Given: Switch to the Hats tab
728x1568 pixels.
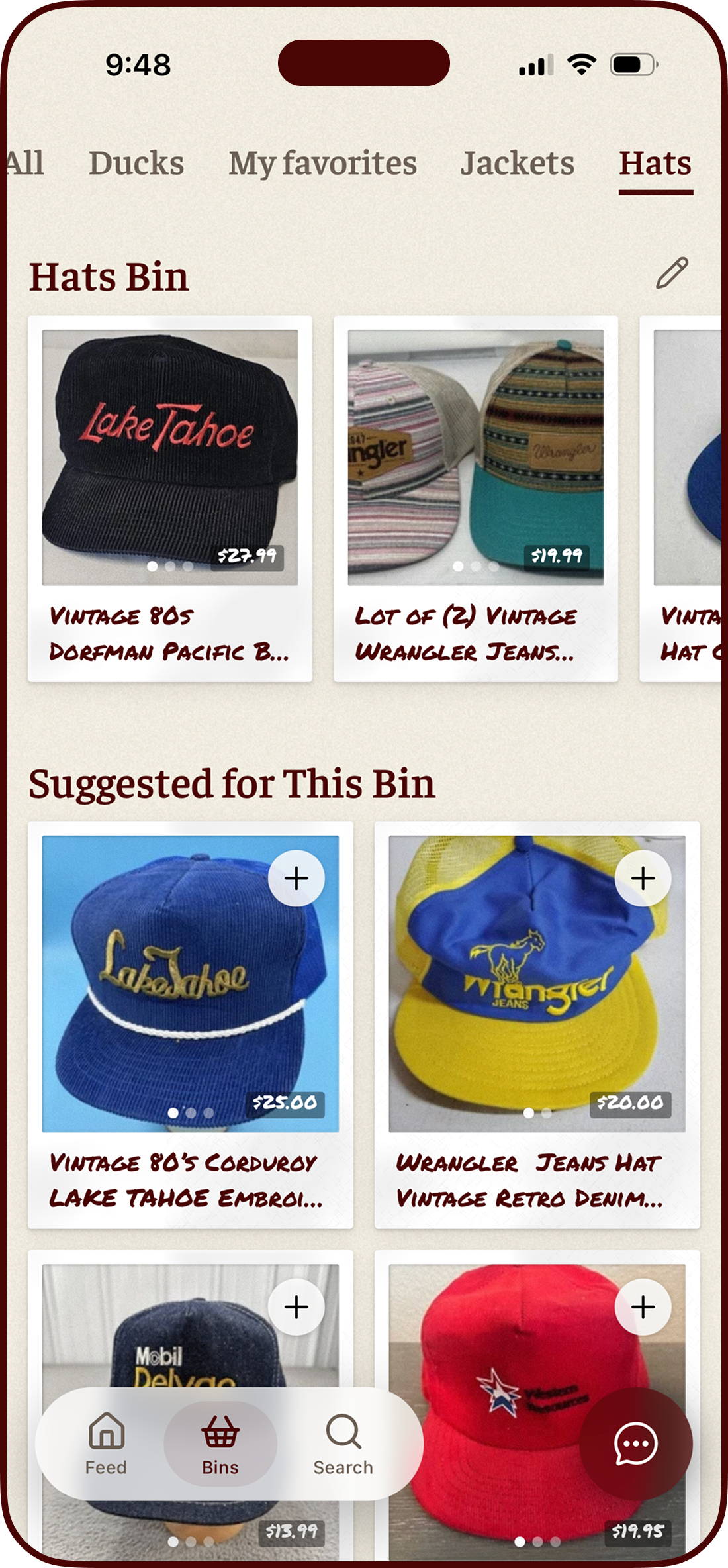Looking at the screenshot, I should (x=656, y=163).
